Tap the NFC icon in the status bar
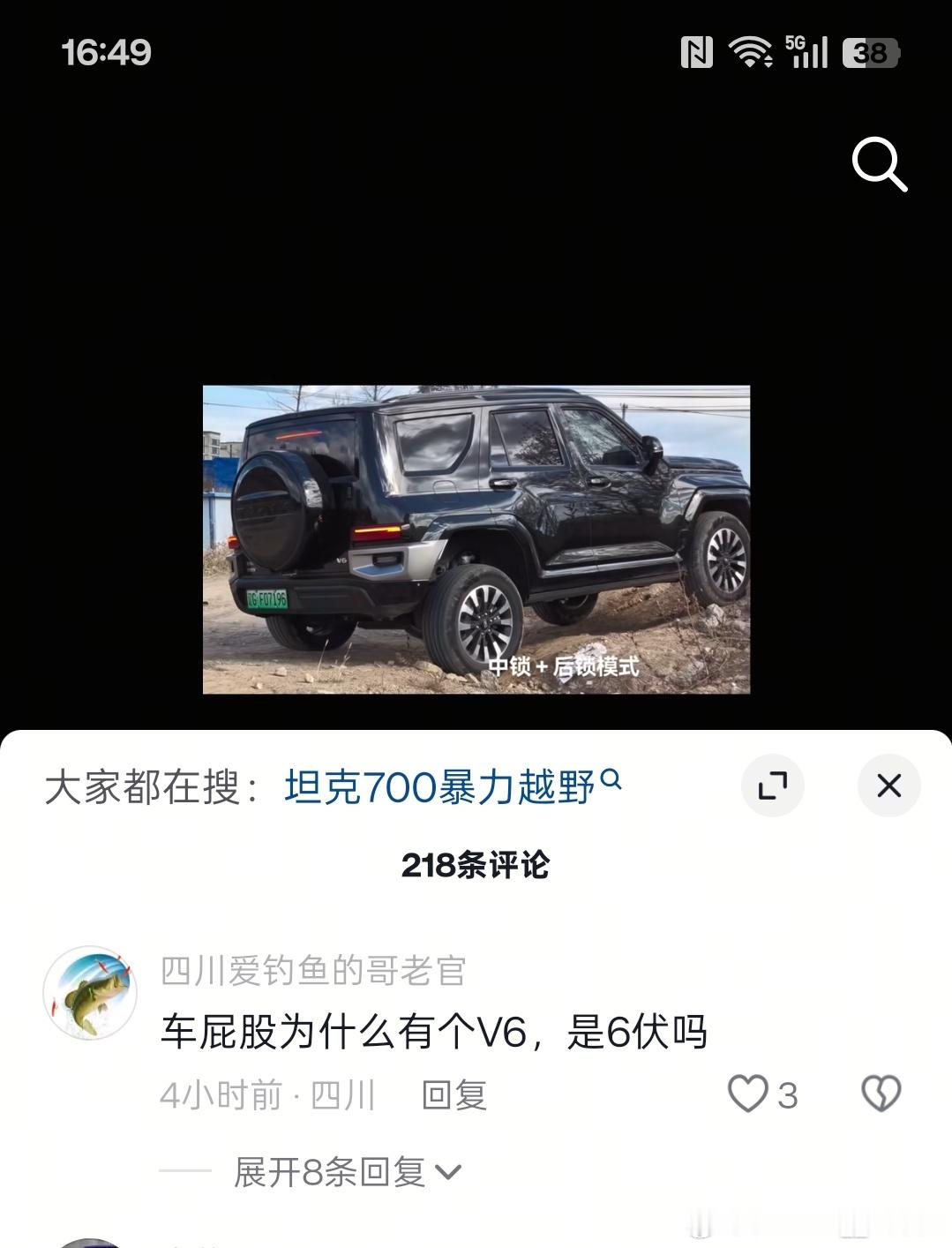 [x=698, y=53]
